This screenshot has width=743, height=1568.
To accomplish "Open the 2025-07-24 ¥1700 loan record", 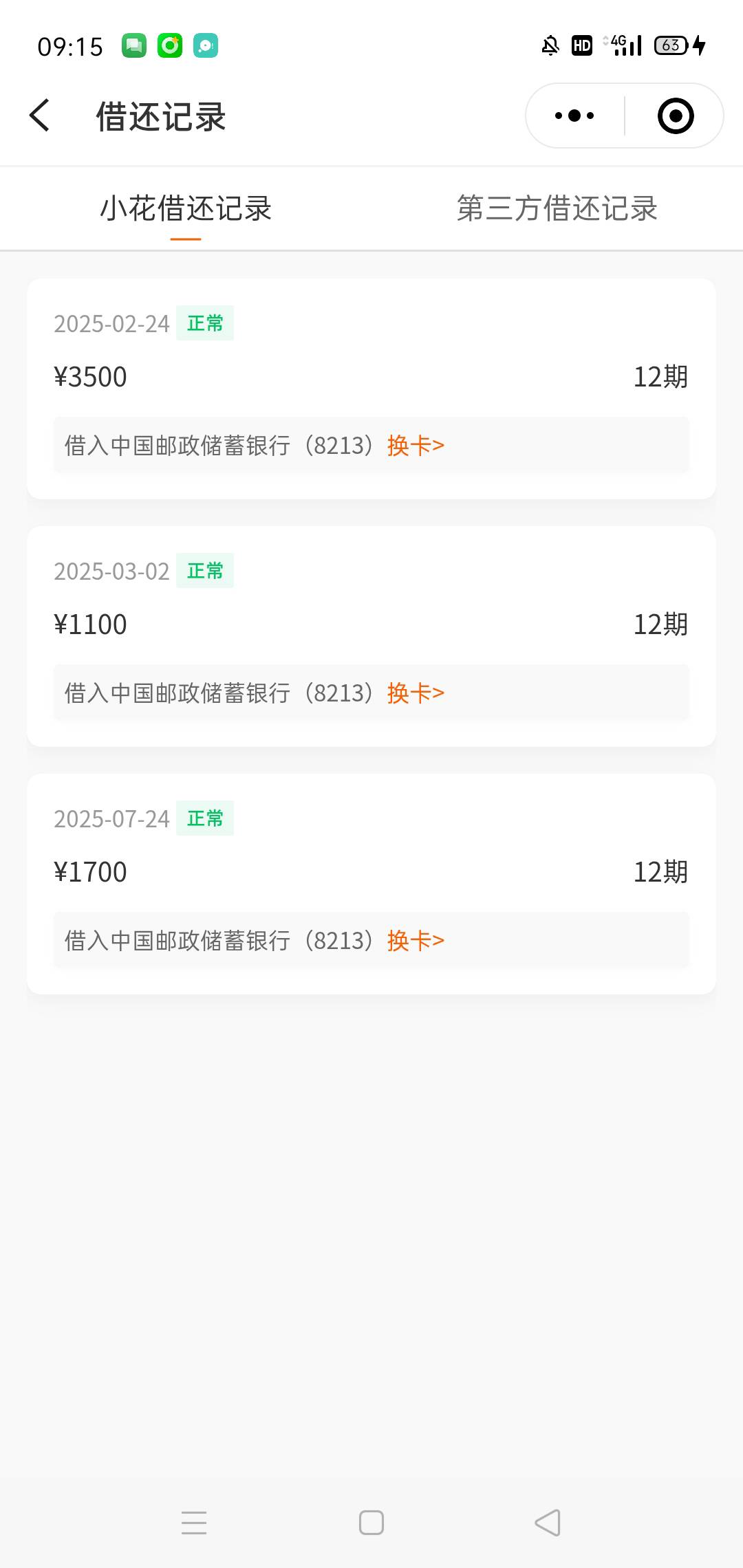I will (x=371, y=884).
